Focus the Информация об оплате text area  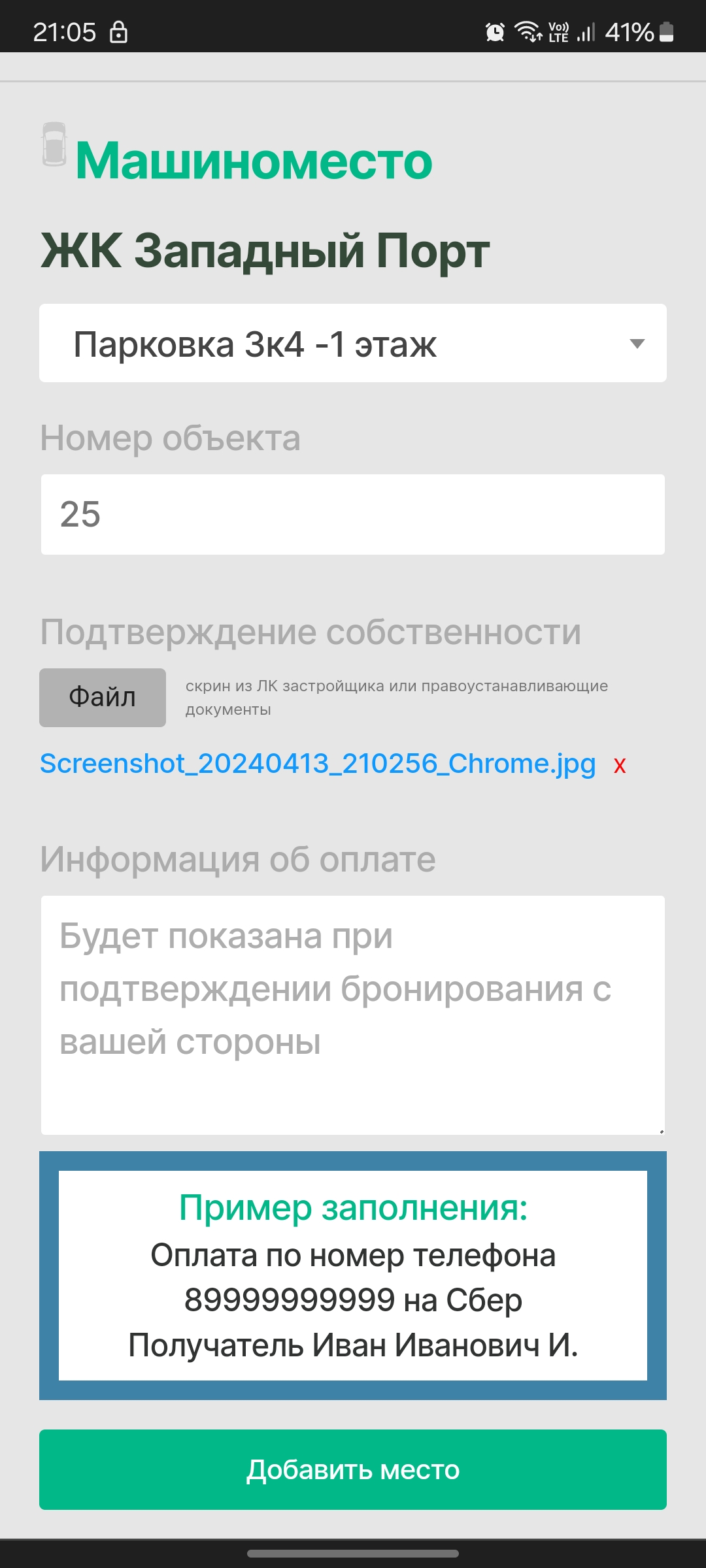tap(353, 1015)
